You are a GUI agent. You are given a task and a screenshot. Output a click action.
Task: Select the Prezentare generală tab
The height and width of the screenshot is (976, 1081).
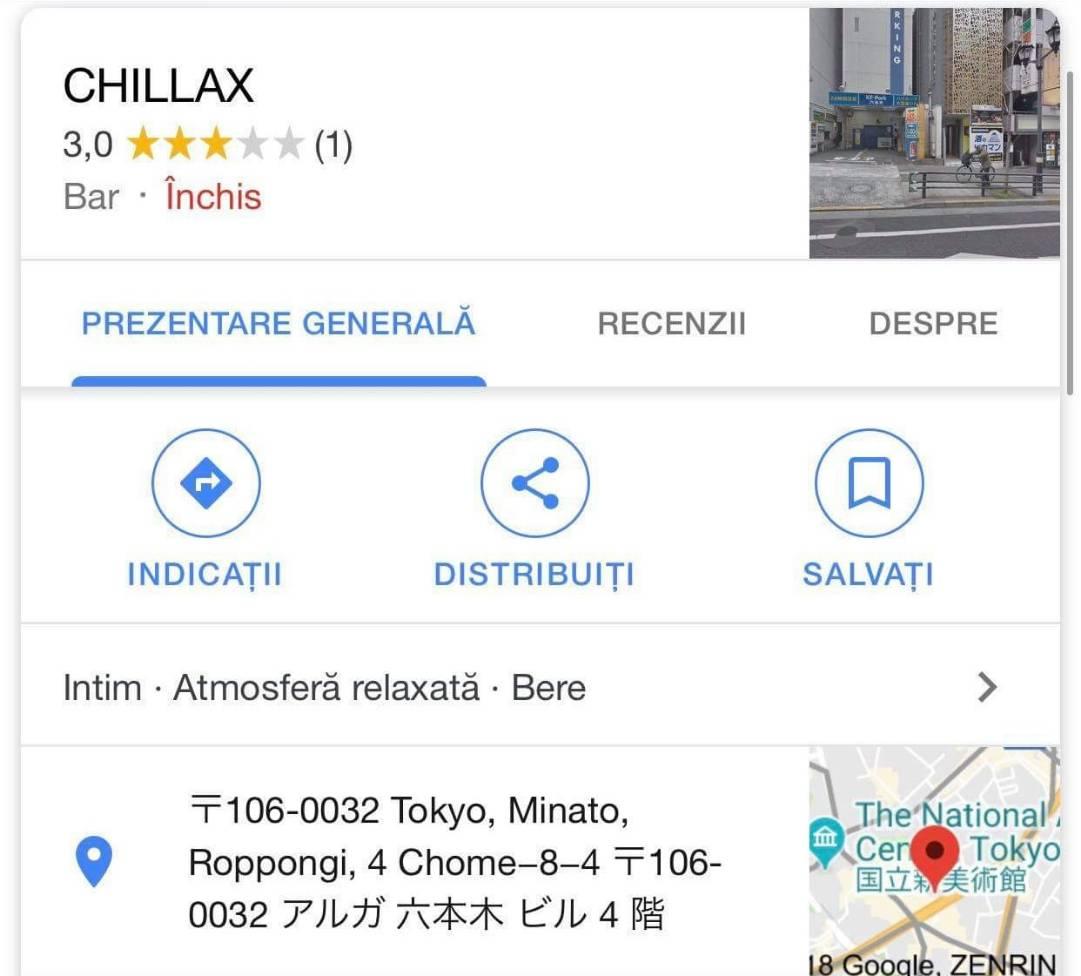[278, 324]
